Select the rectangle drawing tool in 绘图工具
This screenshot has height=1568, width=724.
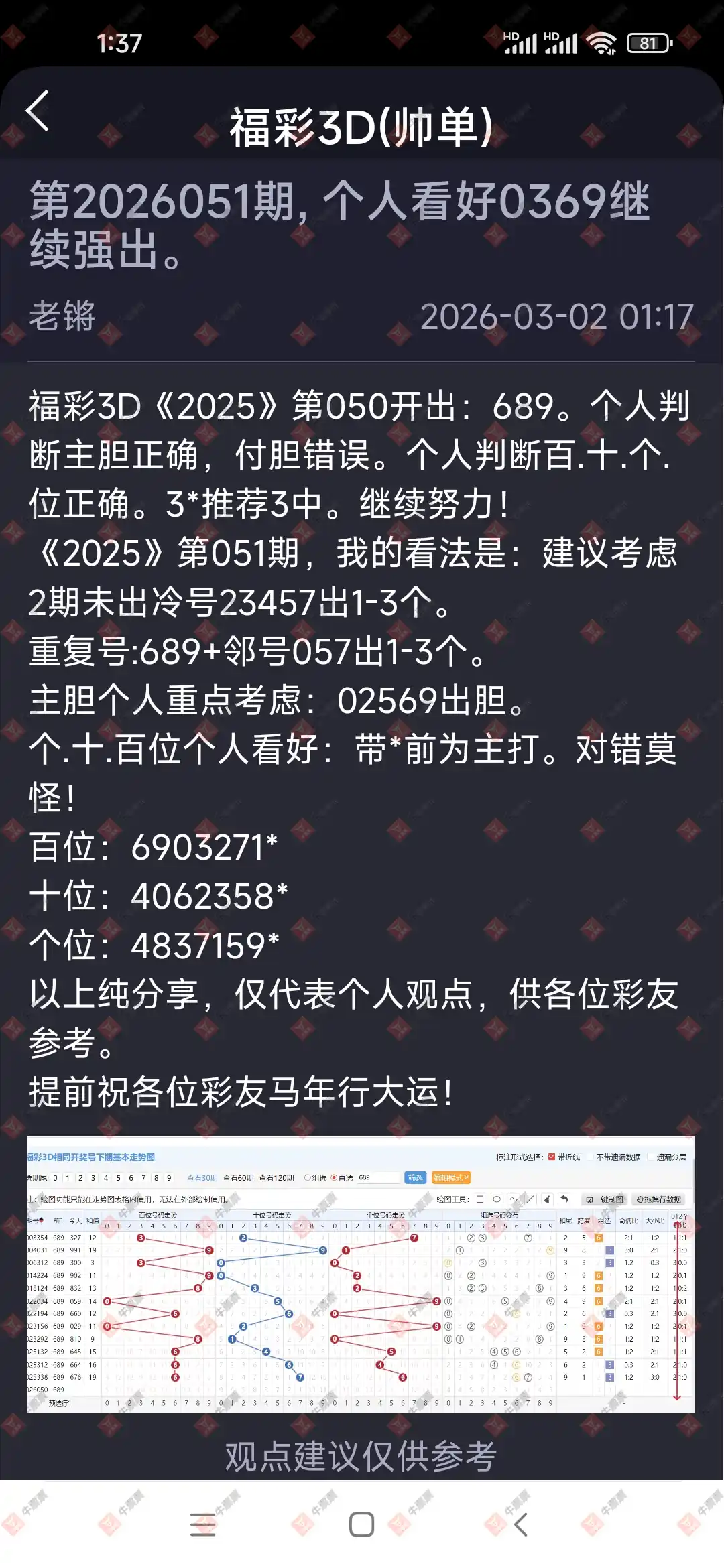tap(479, 1199)
